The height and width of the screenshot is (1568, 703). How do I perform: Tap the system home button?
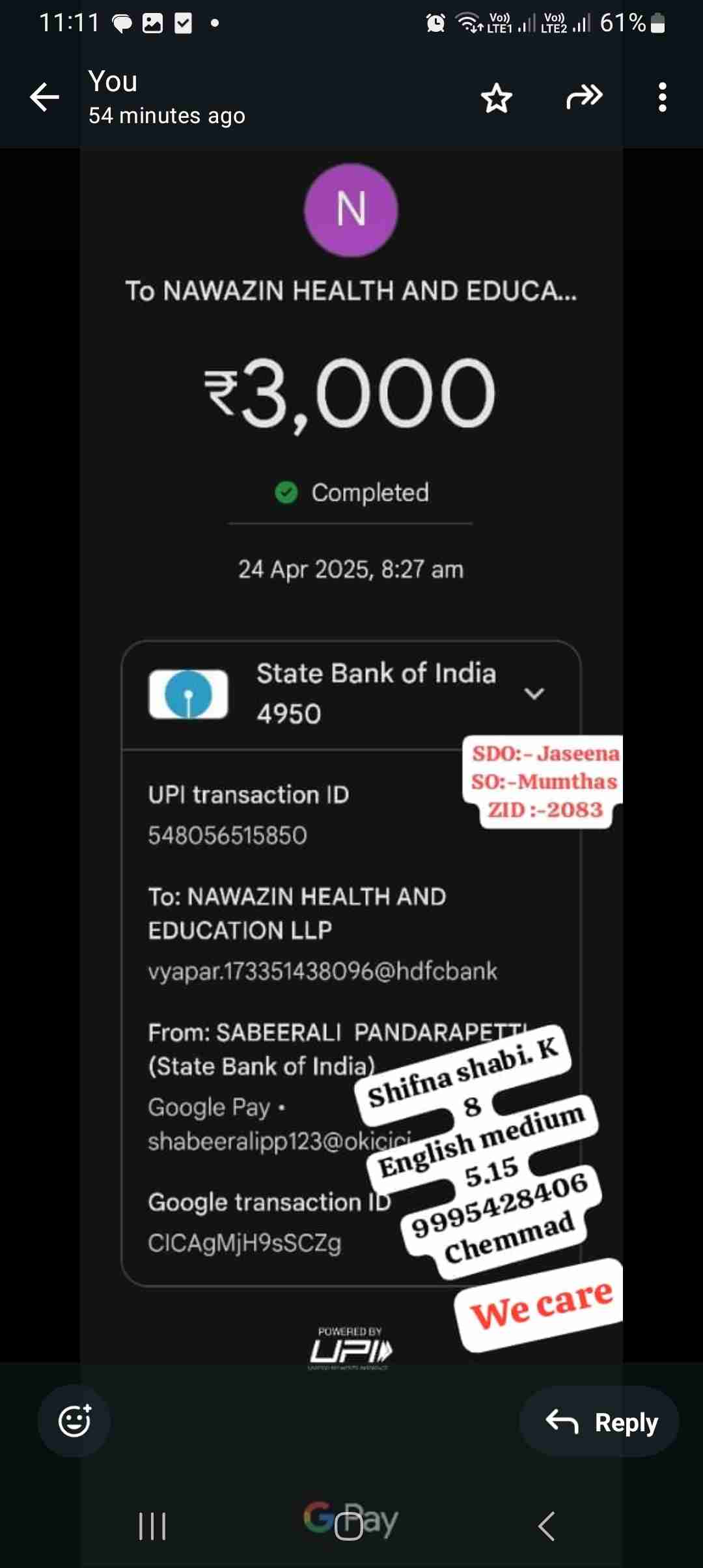tap(349, 1526)
